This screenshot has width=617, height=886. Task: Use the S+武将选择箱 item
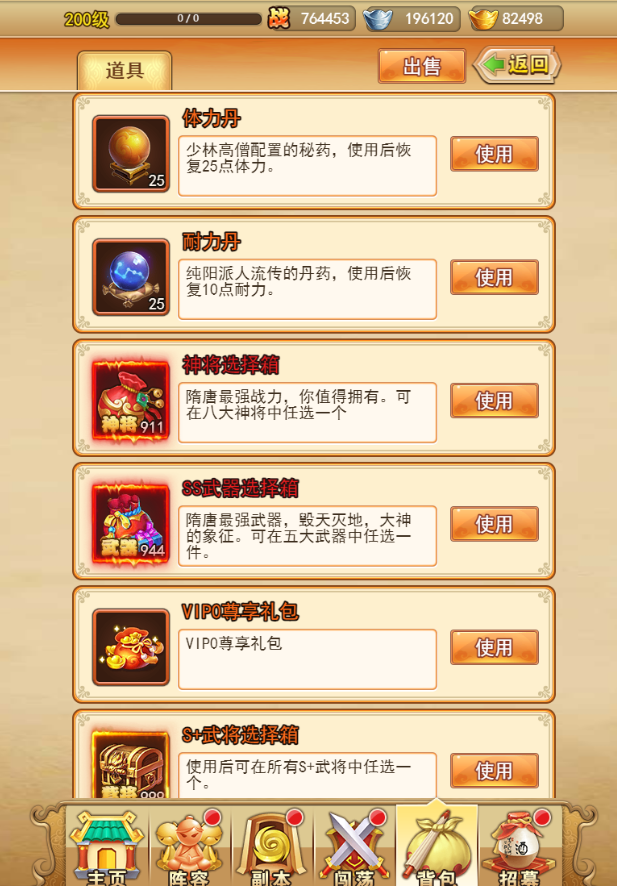pyautogui.click(x=494, y=770)
